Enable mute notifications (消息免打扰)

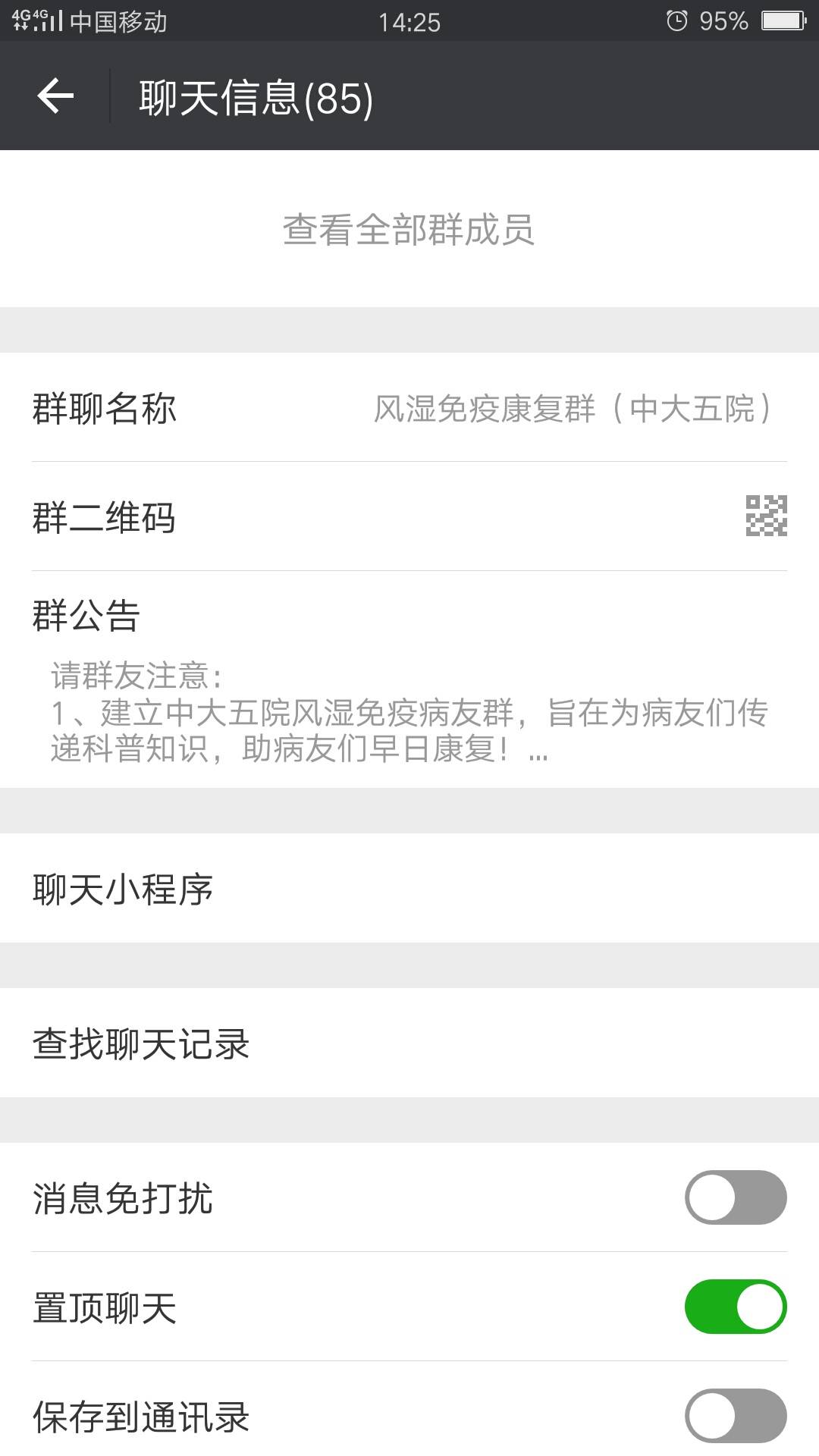(735, 1197)
